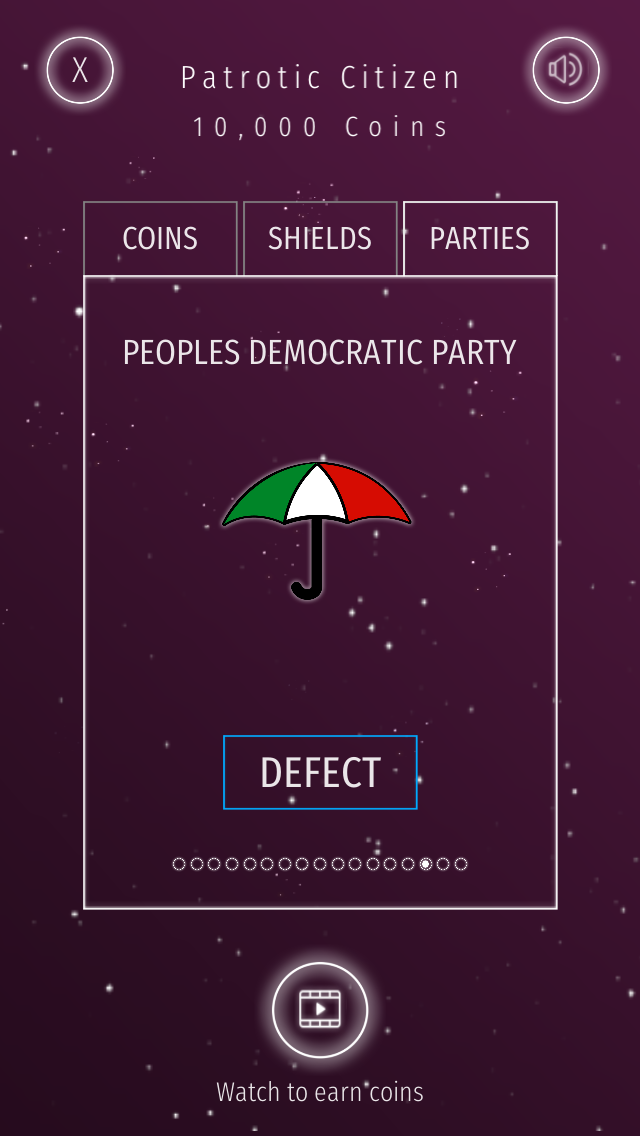The image size is (640, 1136).
Task: Mute the game sound
Action: (565, 70)
